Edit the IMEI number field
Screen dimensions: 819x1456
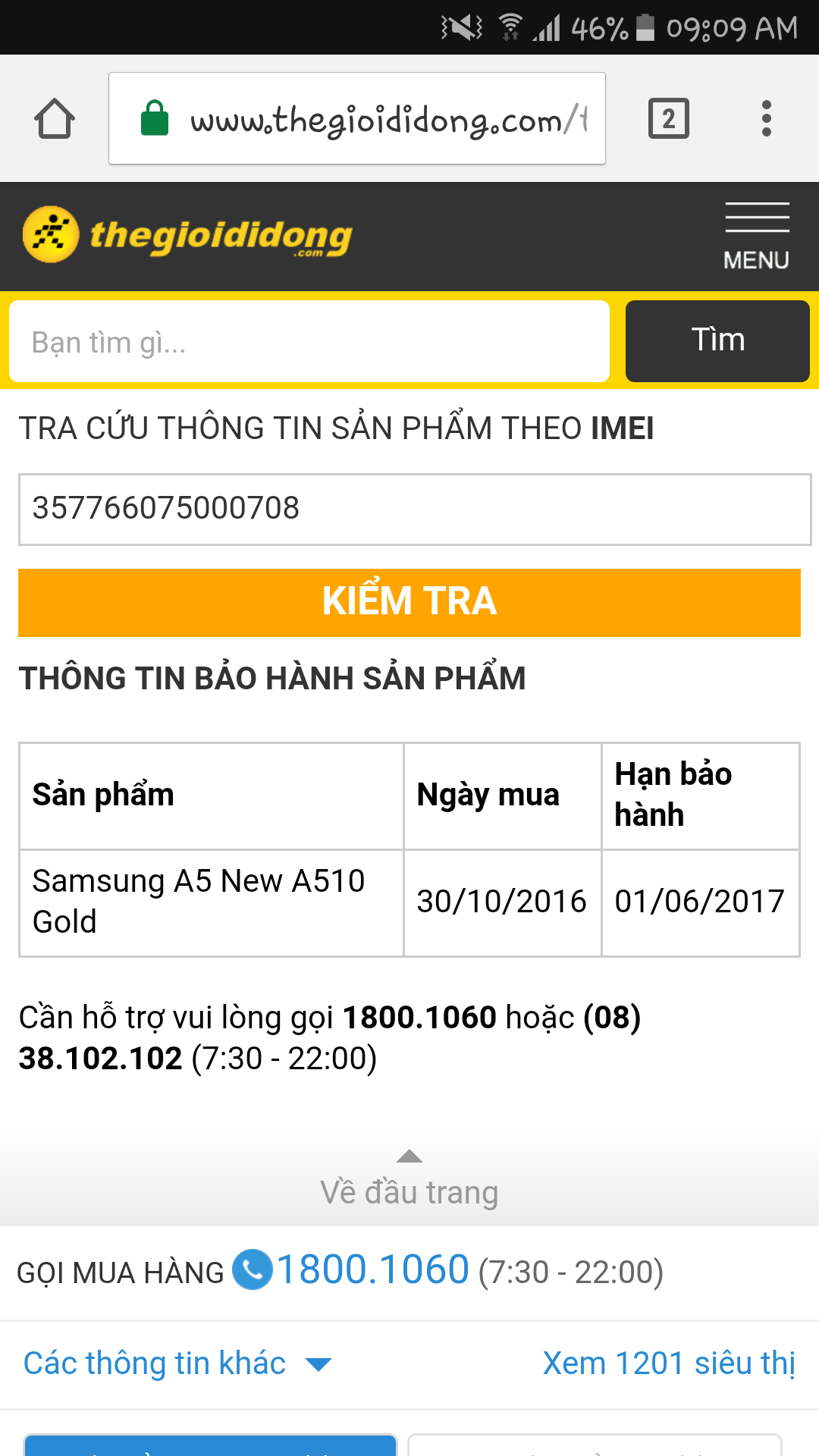(x=414, y=509)
